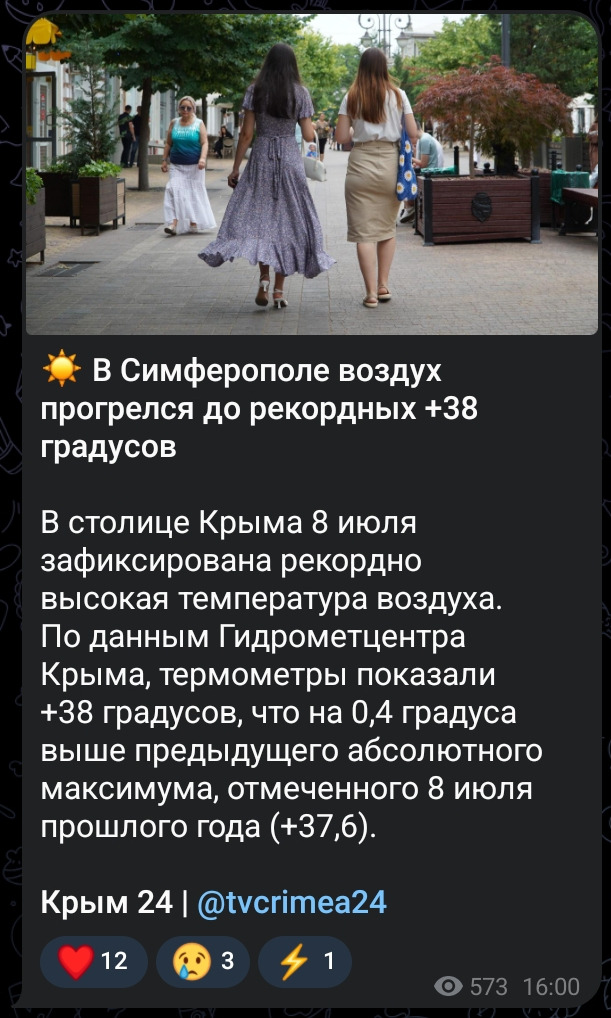Open the street photo in the post
611x1018 pixels.
[x=312, y=174]
